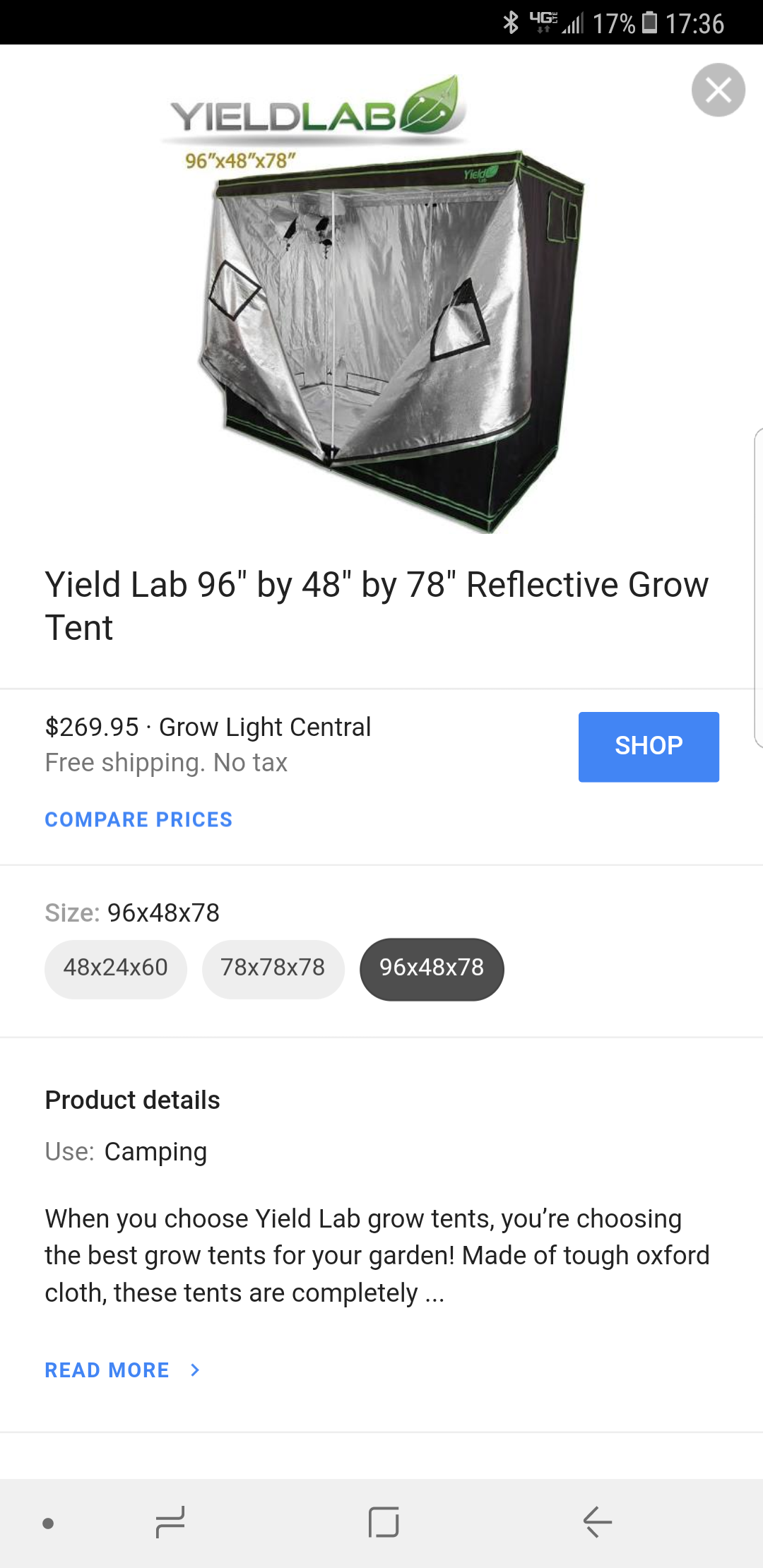Choose the 78x78x78 size option
This screenshot has width=763, height=1568.
273,968
